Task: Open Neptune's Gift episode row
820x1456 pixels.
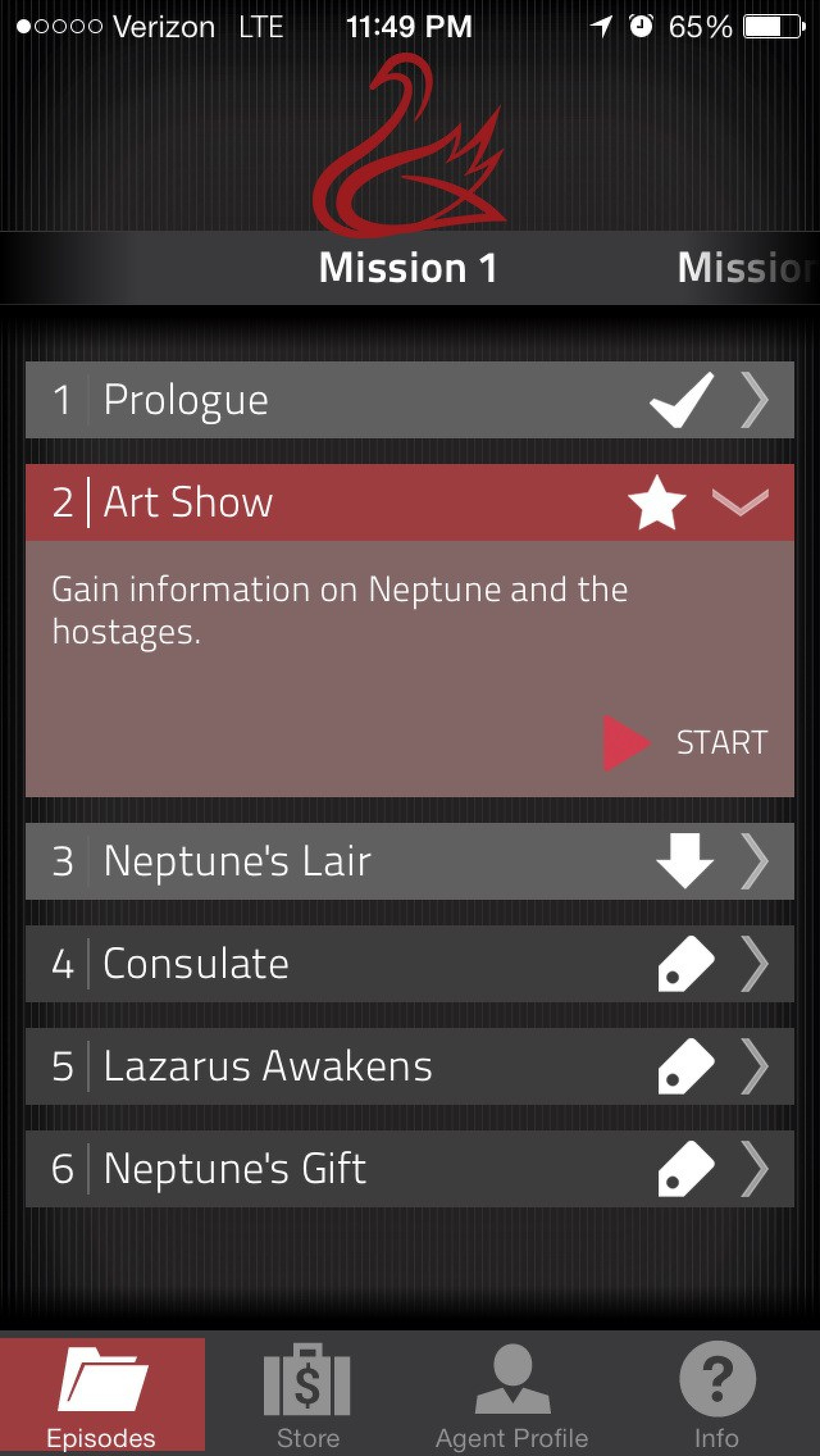Action: [x=410, y=1169]
